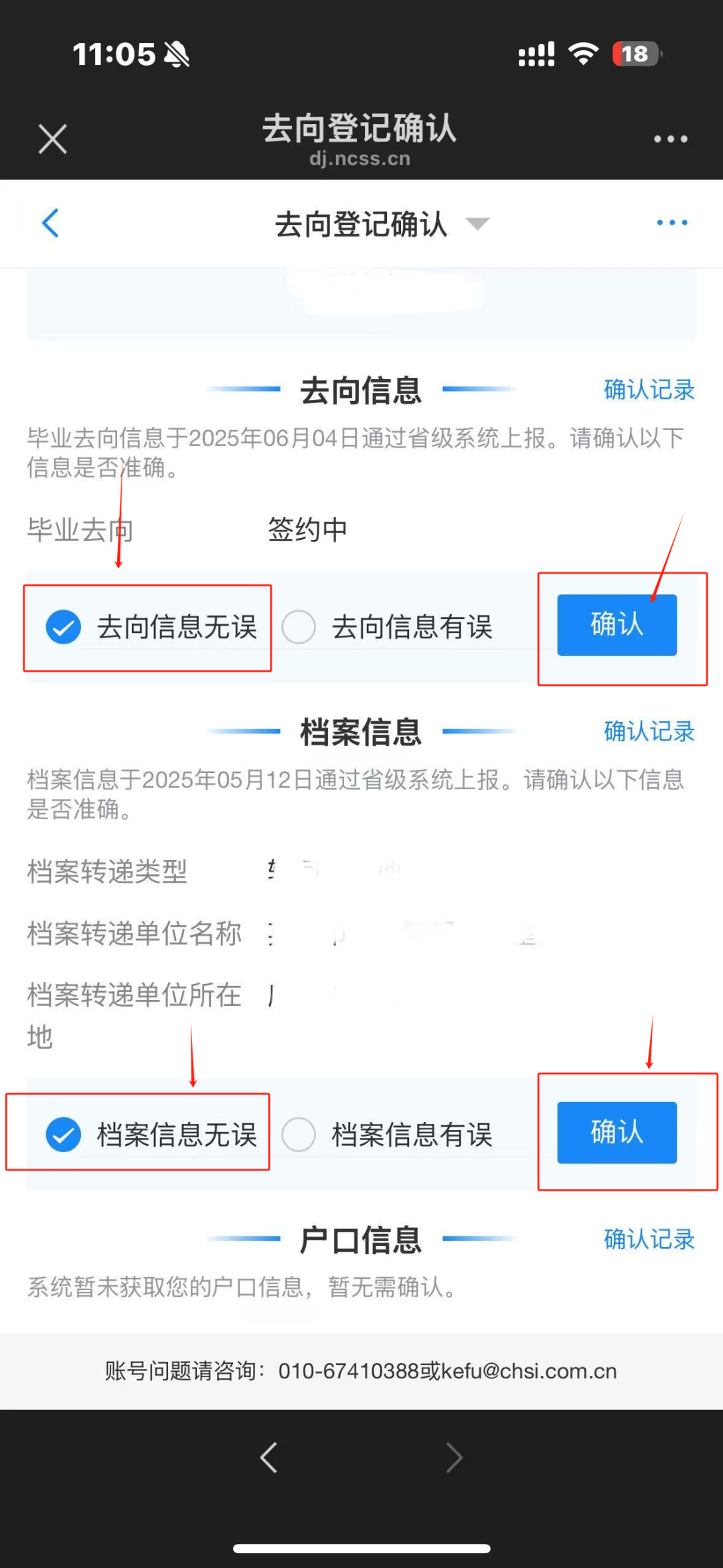723x1568 pixels.
Task: Select 去向信息无误 option
Action: (x=64, y=627)
